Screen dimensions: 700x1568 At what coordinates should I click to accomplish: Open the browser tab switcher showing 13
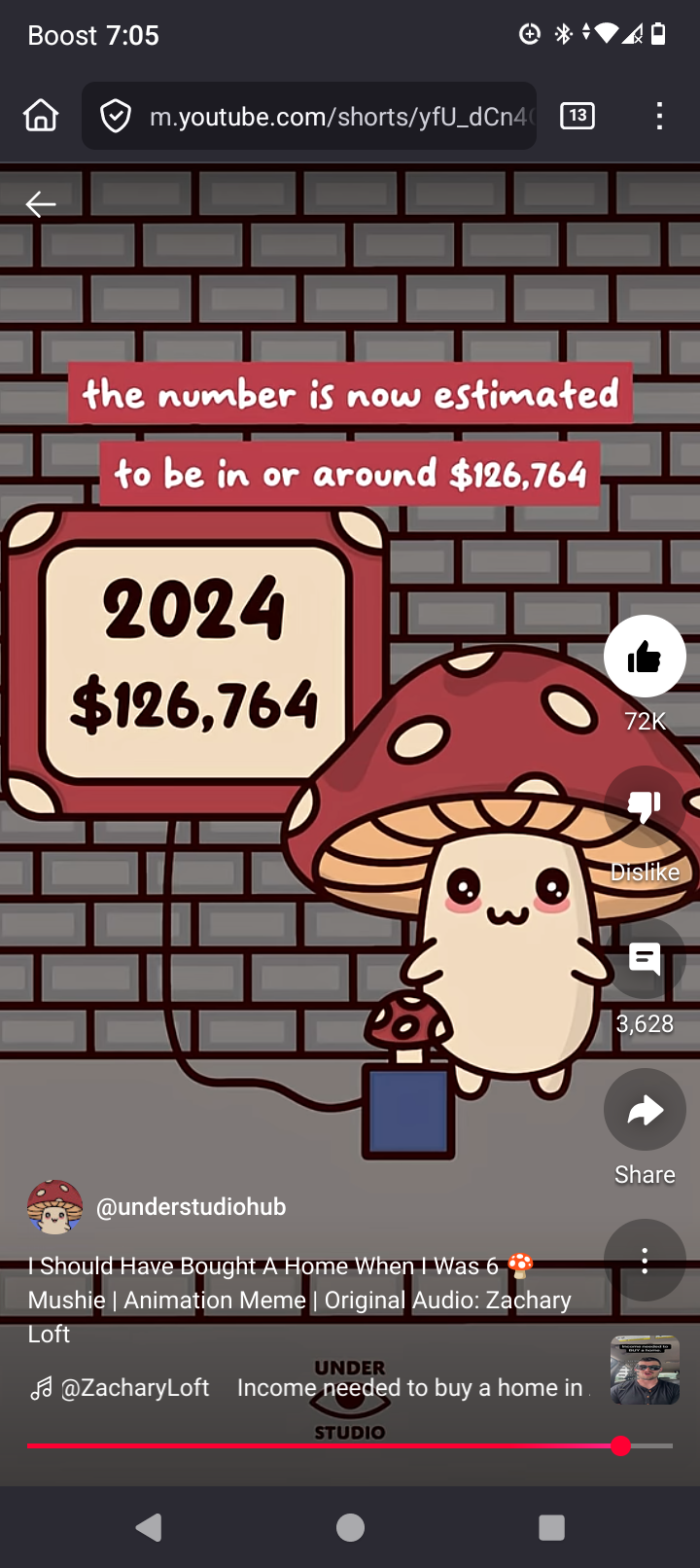(577, 116)
